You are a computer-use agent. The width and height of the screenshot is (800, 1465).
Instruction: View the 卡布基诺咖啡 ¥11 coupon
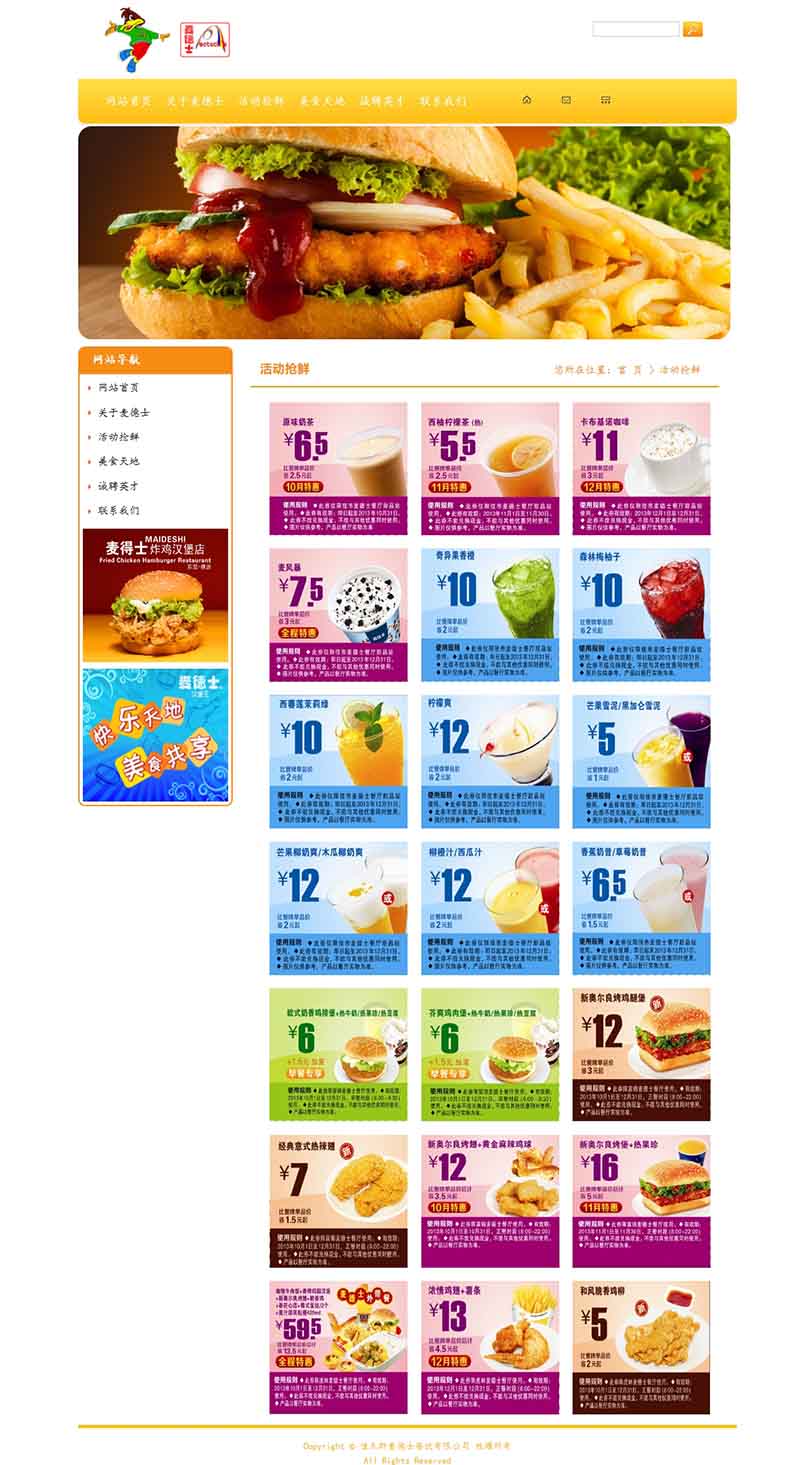pyautogui.click(x=642, y=469)
